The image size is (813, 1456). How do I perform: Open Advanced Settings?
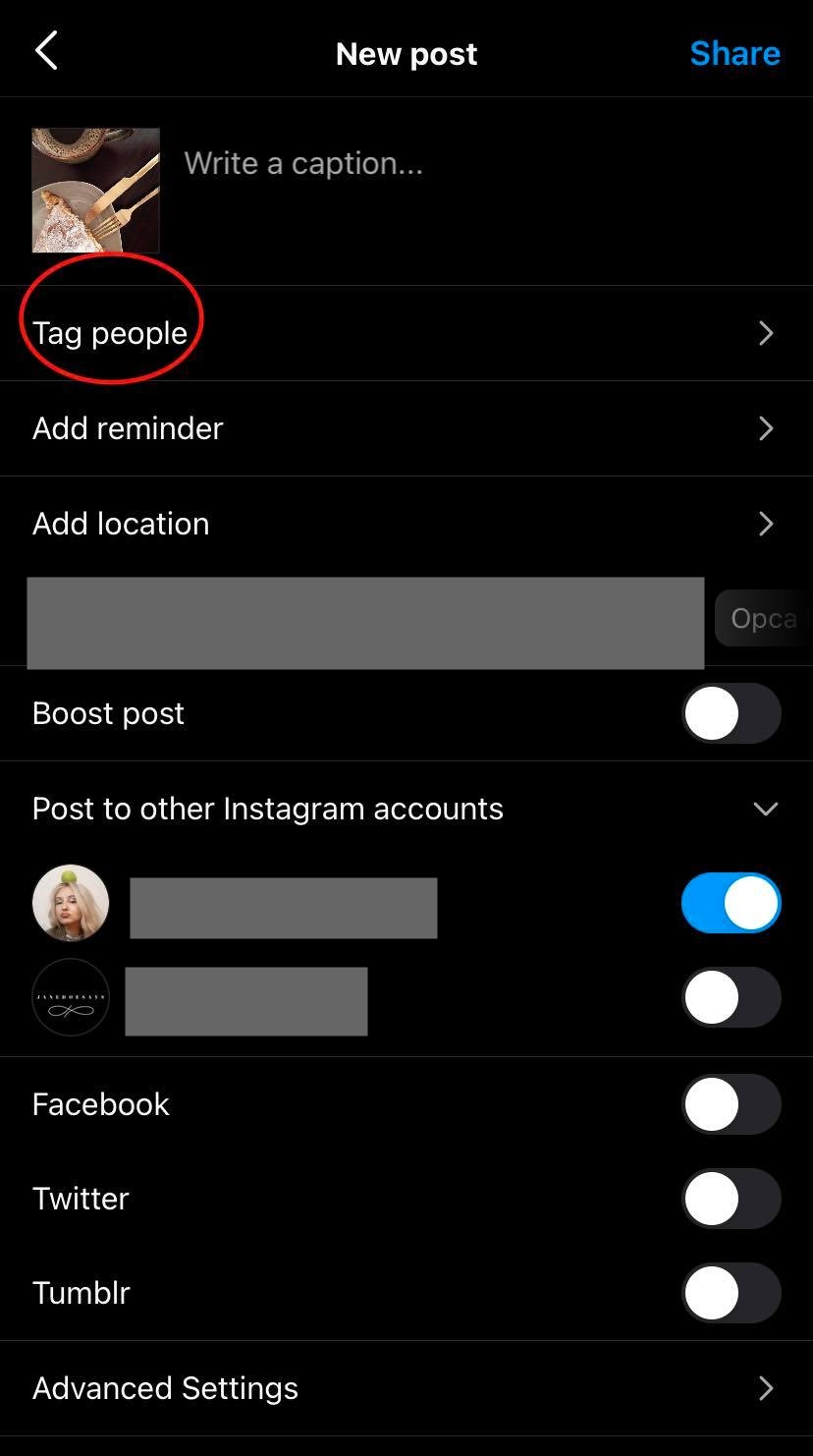(x=406, y=1388)
